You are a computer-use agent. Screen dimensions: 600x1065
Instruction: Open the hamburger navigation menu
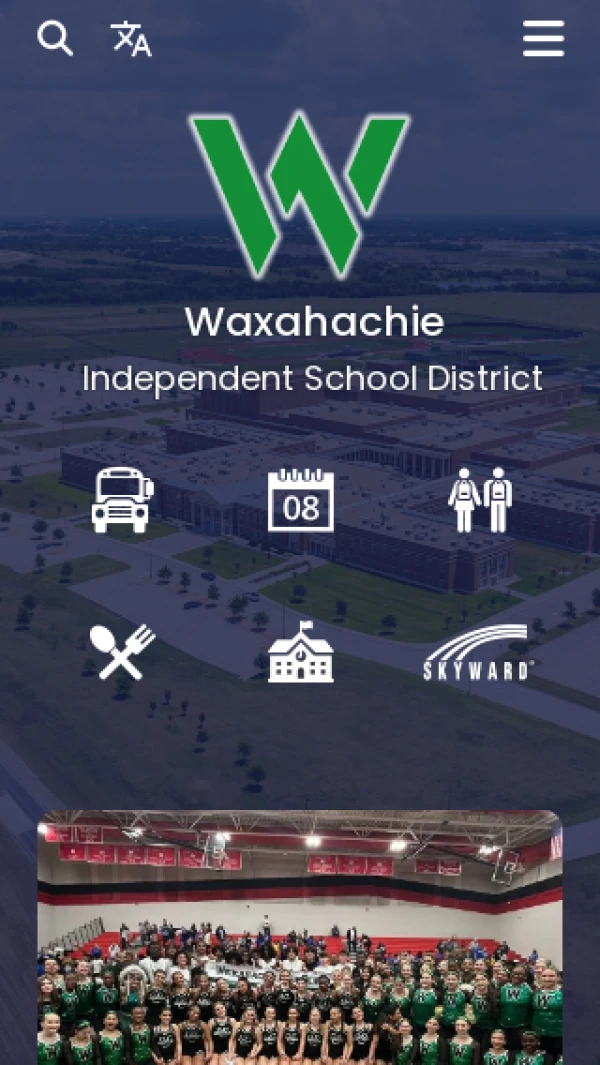click(543, 39)
